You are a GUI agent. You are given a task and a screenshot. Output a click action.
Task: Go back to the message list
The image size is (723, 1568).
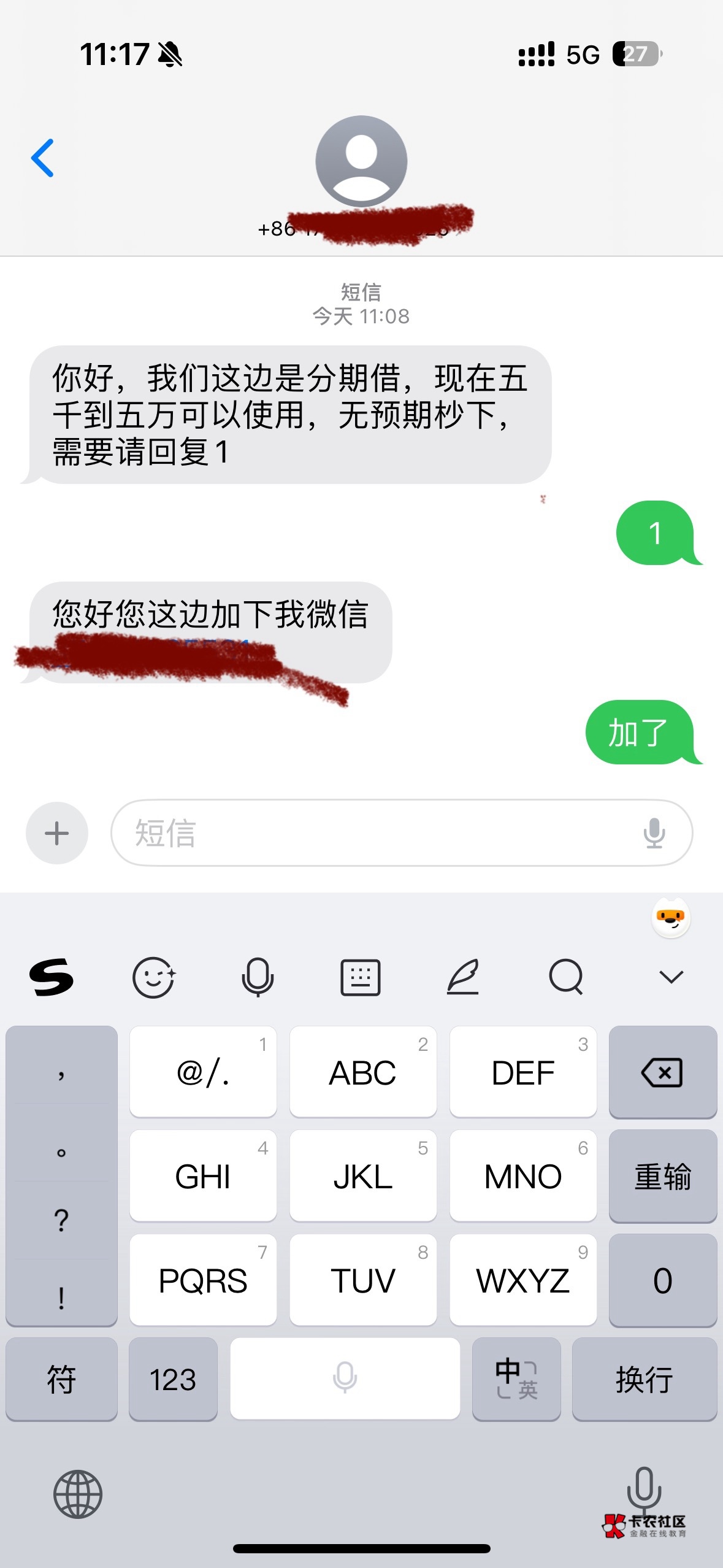click(43, 158)
